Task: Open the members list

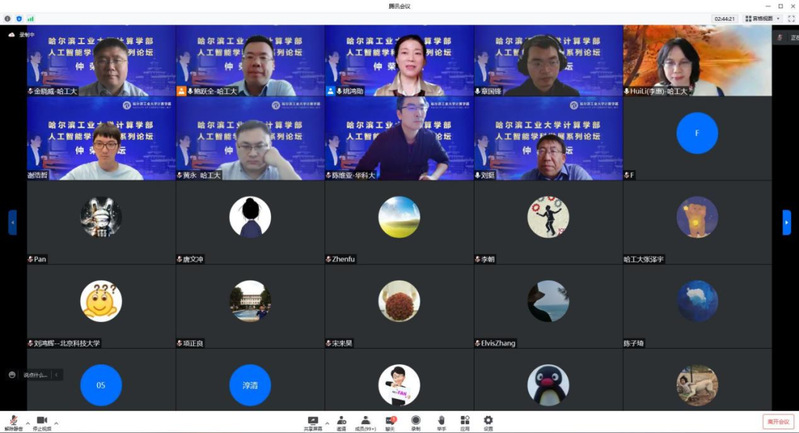Action: coord(366,421)
